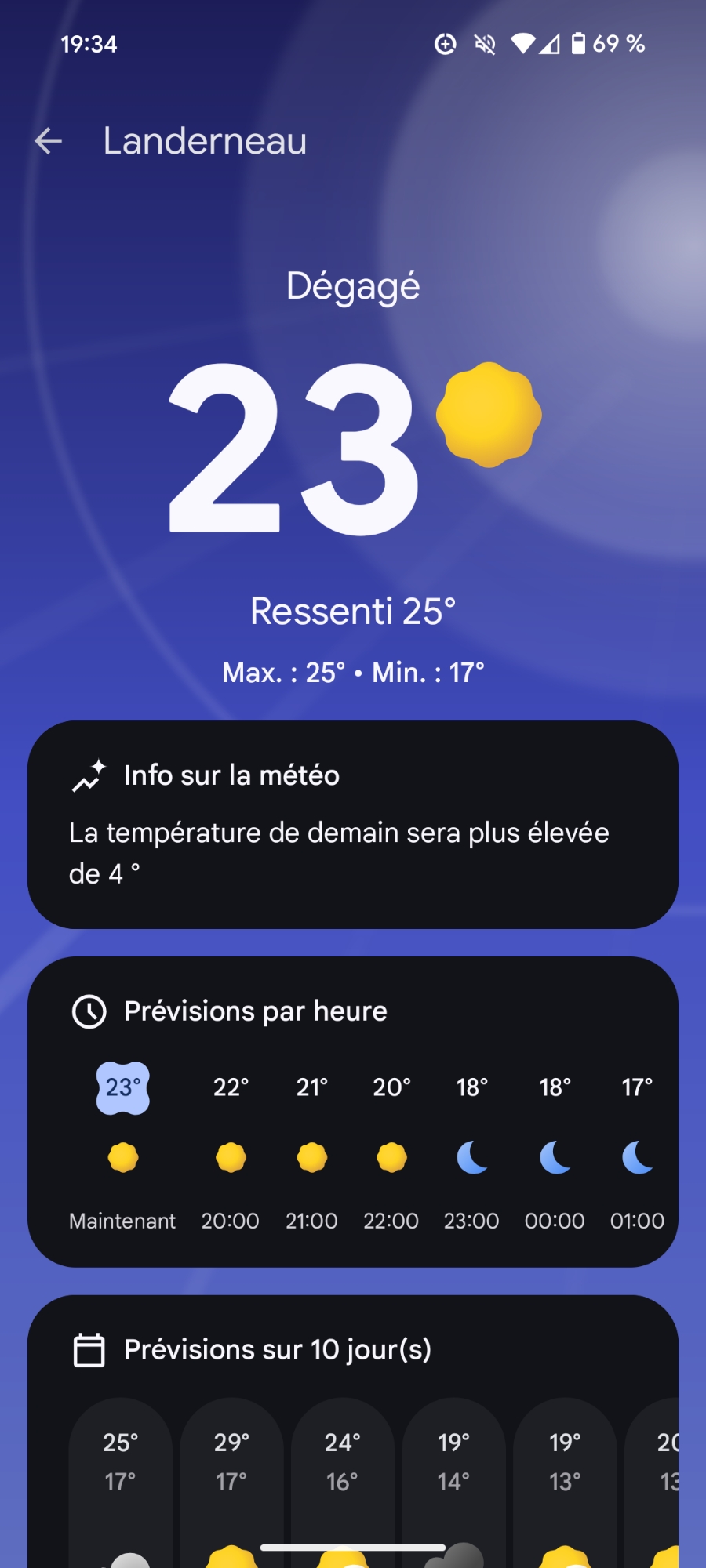Viewport: 706px width, 1568px height.
Task: Go back from Landerneau weather
Action: click(49, 141)
